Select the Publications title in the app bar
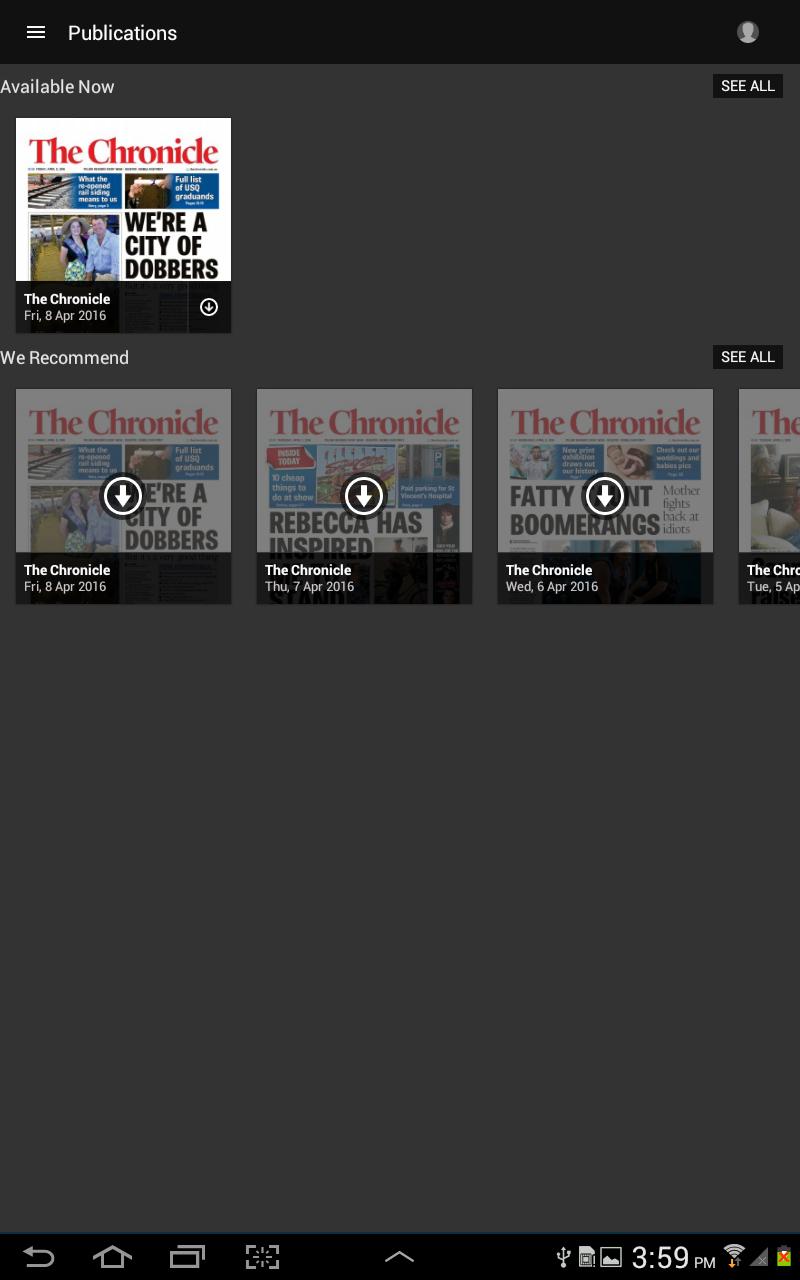 [122, 32]
